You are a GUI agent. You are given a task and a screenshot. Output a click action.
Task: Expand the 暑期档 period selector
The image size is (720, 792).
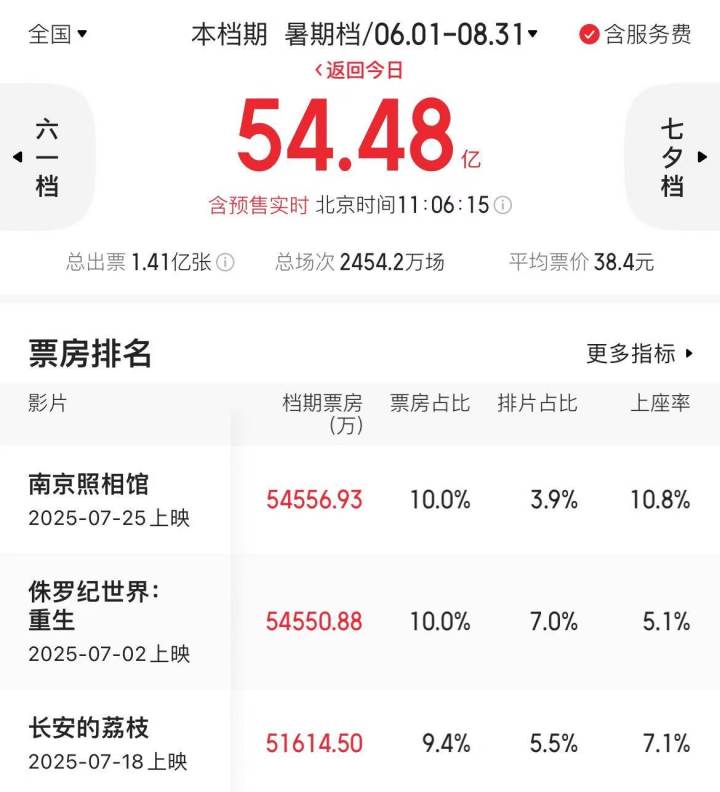(412, 34)
